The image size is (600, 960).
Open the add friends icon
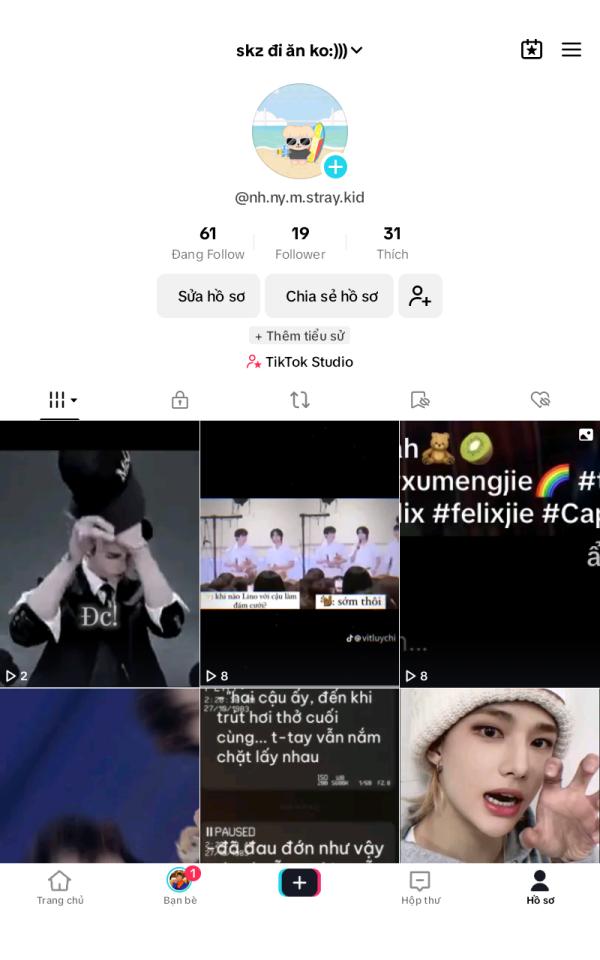coord(420,296)
